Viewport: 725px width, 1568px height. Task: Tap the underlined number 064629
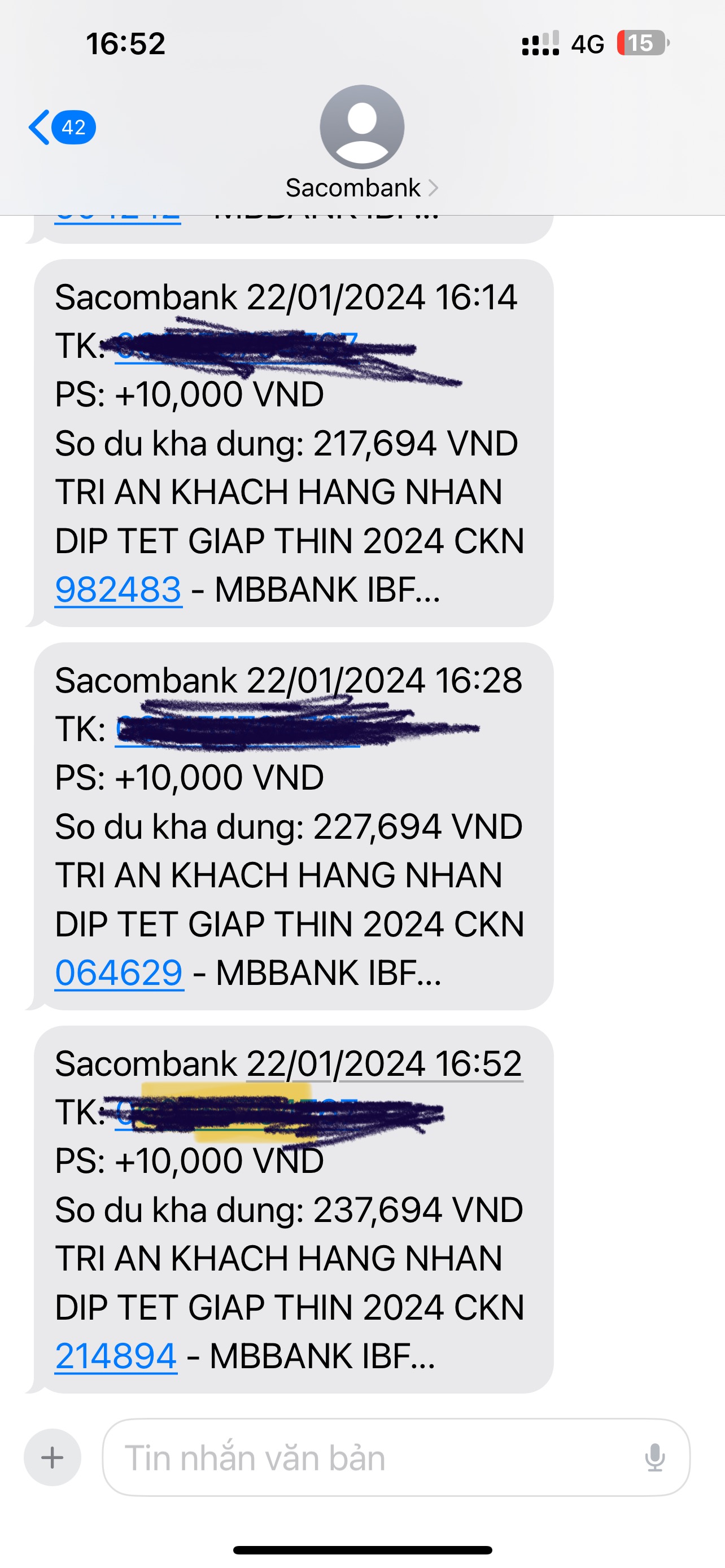click(119, 973)
